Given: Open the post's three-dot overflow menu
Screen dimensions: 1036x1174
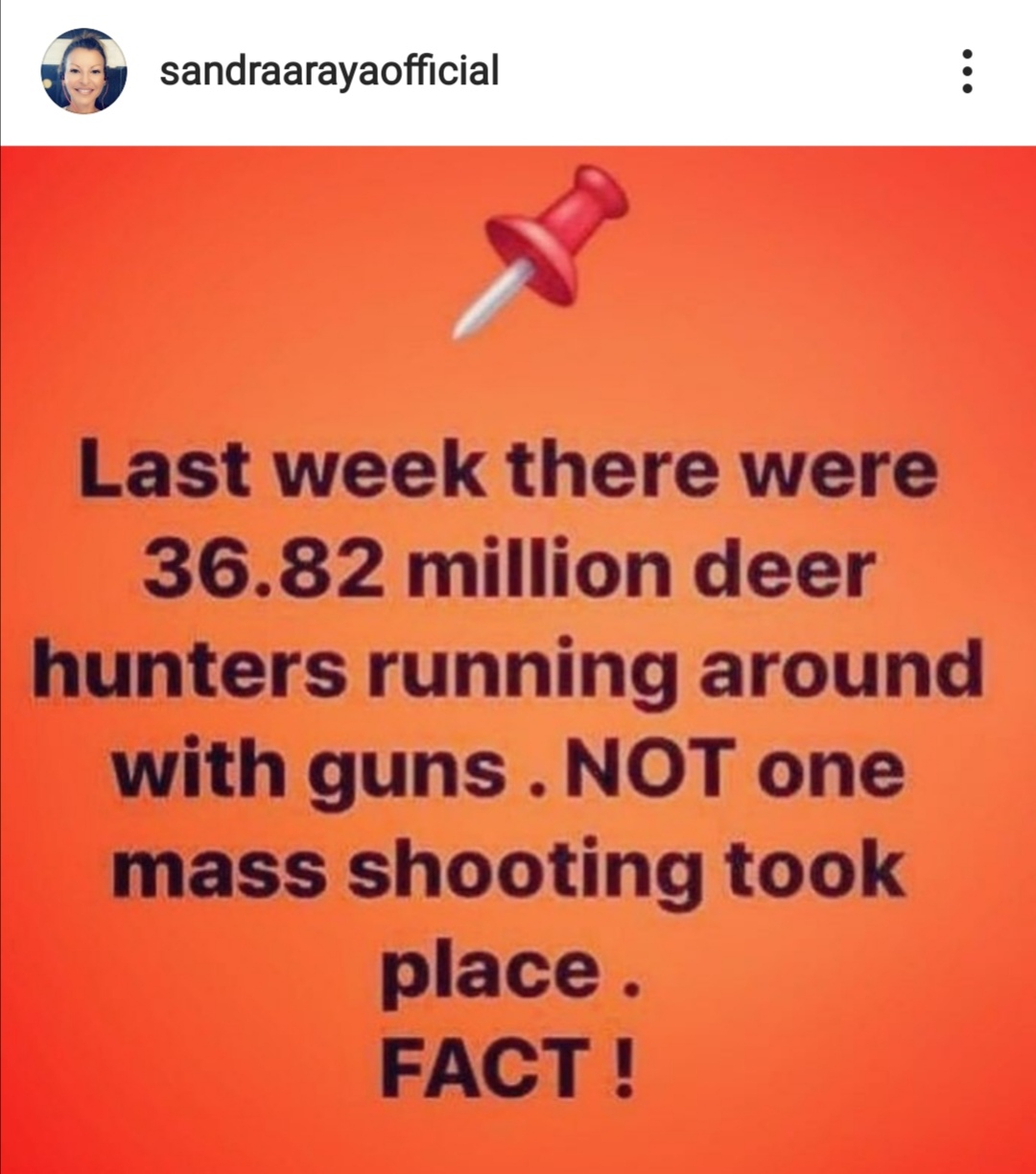Looking at the screenshot, I should tap(967, 72).
